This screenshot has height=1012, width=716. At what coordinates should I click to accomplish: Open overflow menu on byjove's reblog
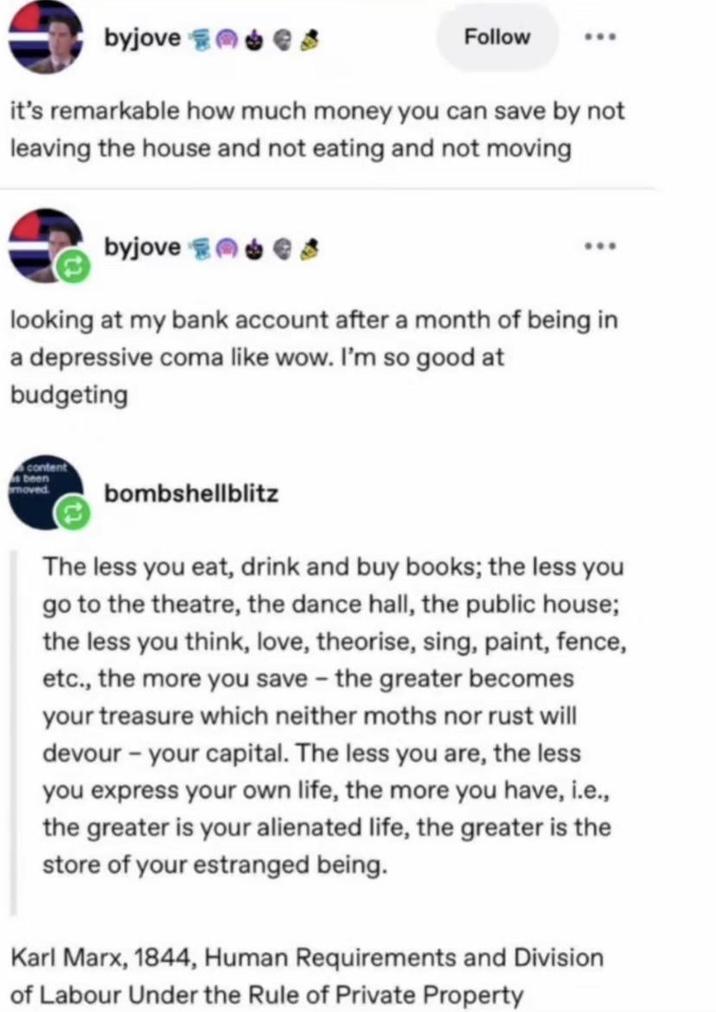point(601,245)
